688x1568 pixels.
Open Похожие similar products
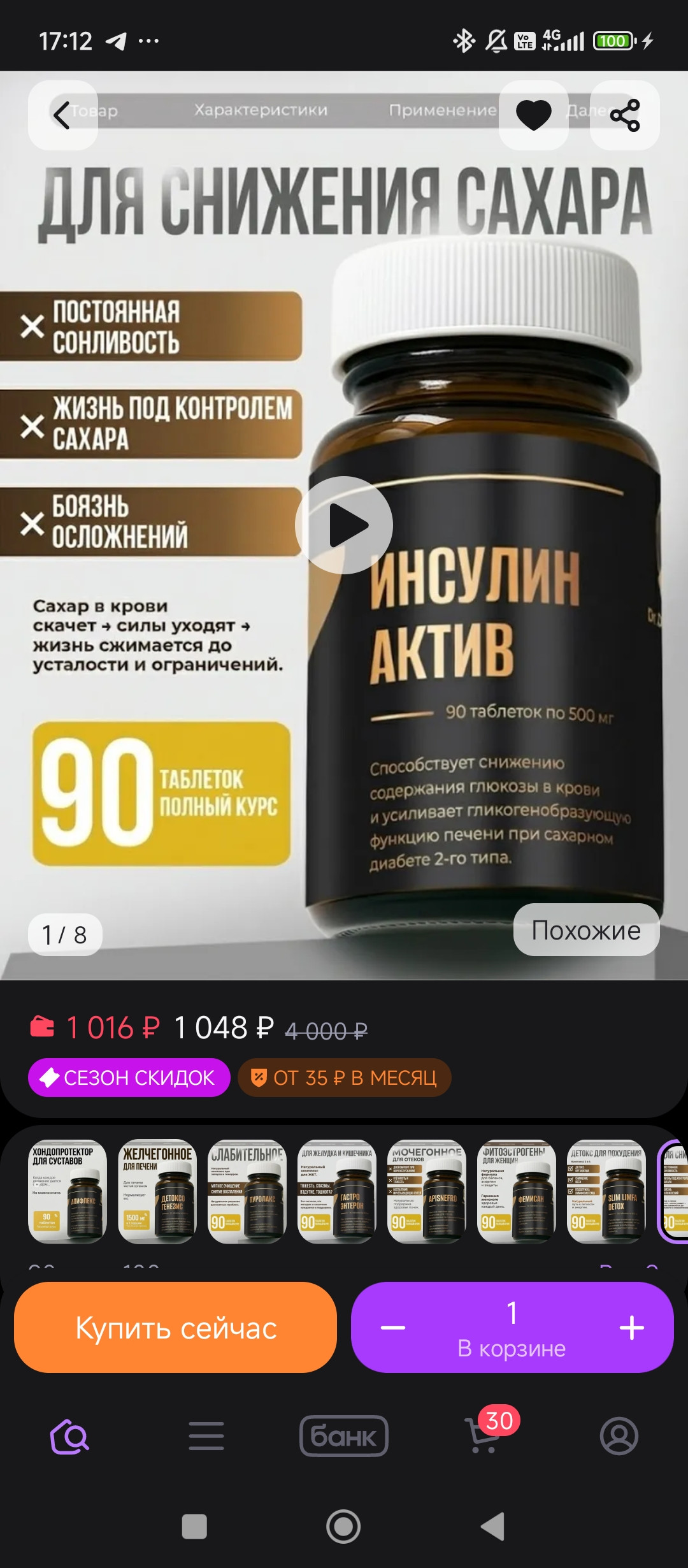tap(586, 930)
